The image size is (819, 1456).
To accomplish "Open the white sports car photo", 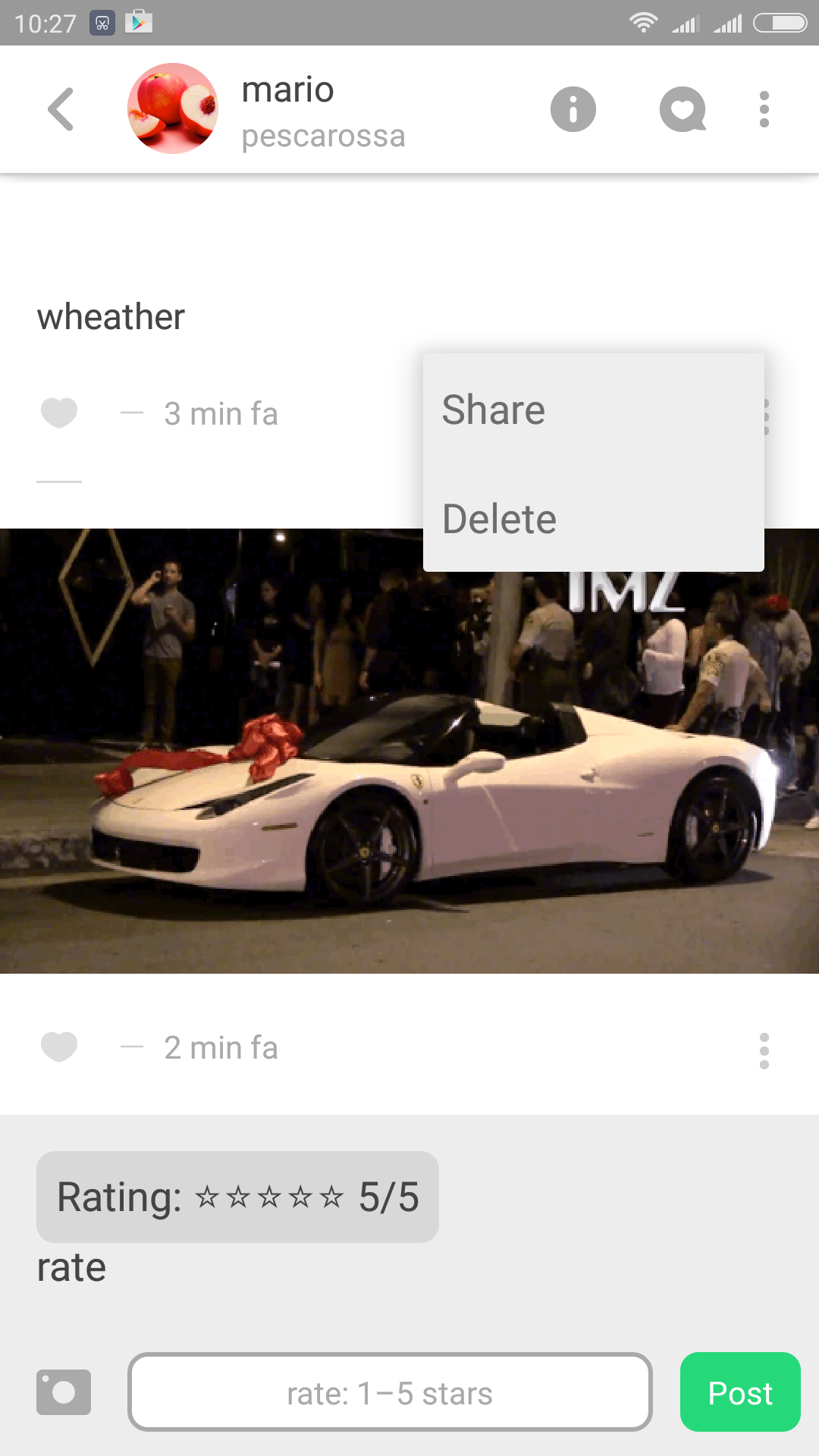I will point(409,751).
